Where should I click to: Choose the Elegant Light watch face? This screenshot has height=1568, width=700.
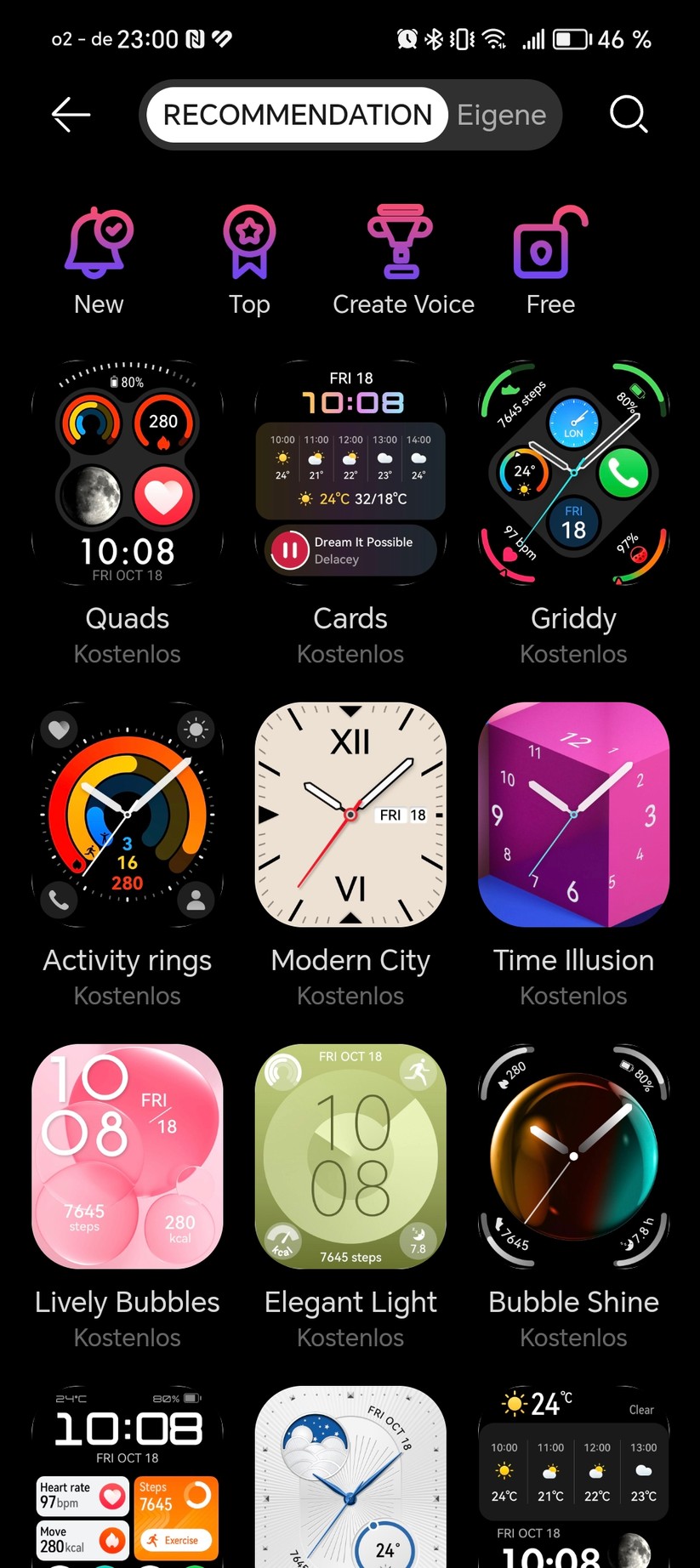pos(350,1156)
